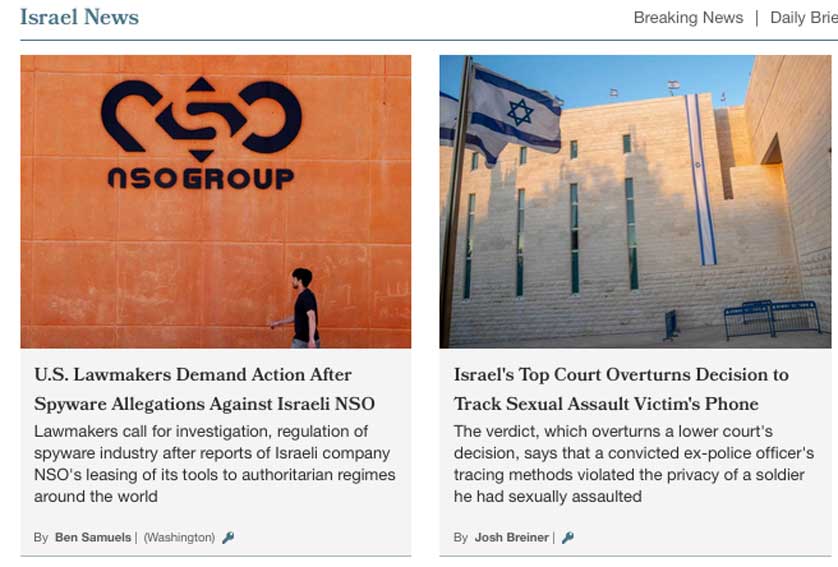Read Israel's Top Court Overturns Decision article

621,389
